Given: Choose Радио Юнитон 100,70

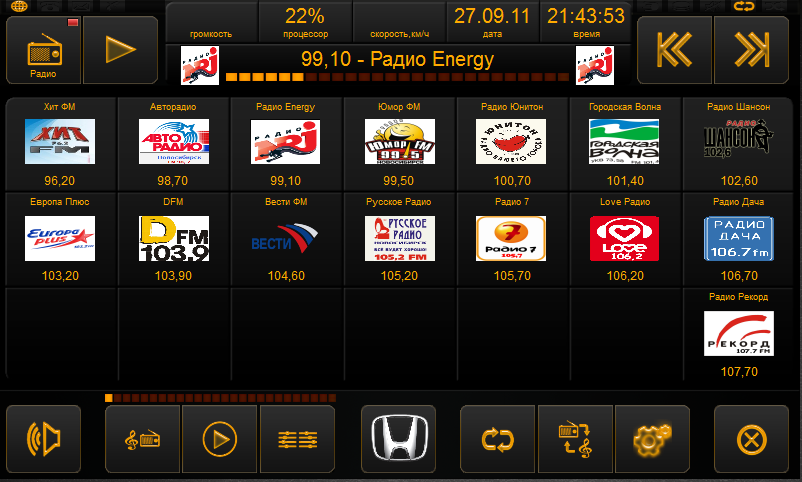Looking at the screenshot, I should point(512,142).
